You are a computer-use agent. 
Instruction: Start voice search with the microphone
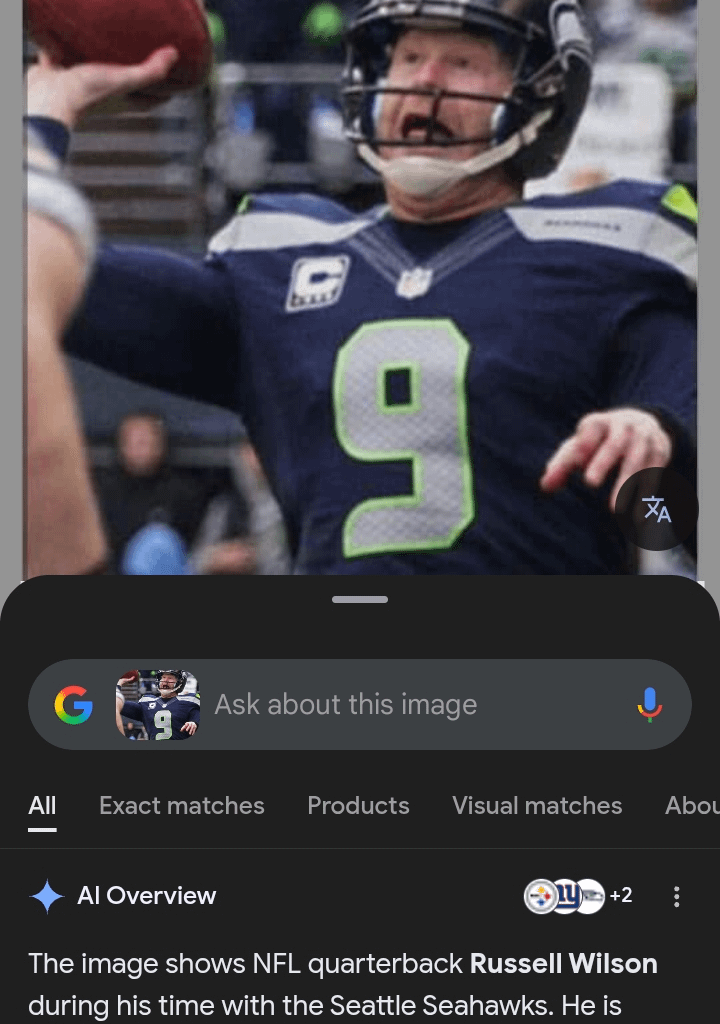point(649,704)
